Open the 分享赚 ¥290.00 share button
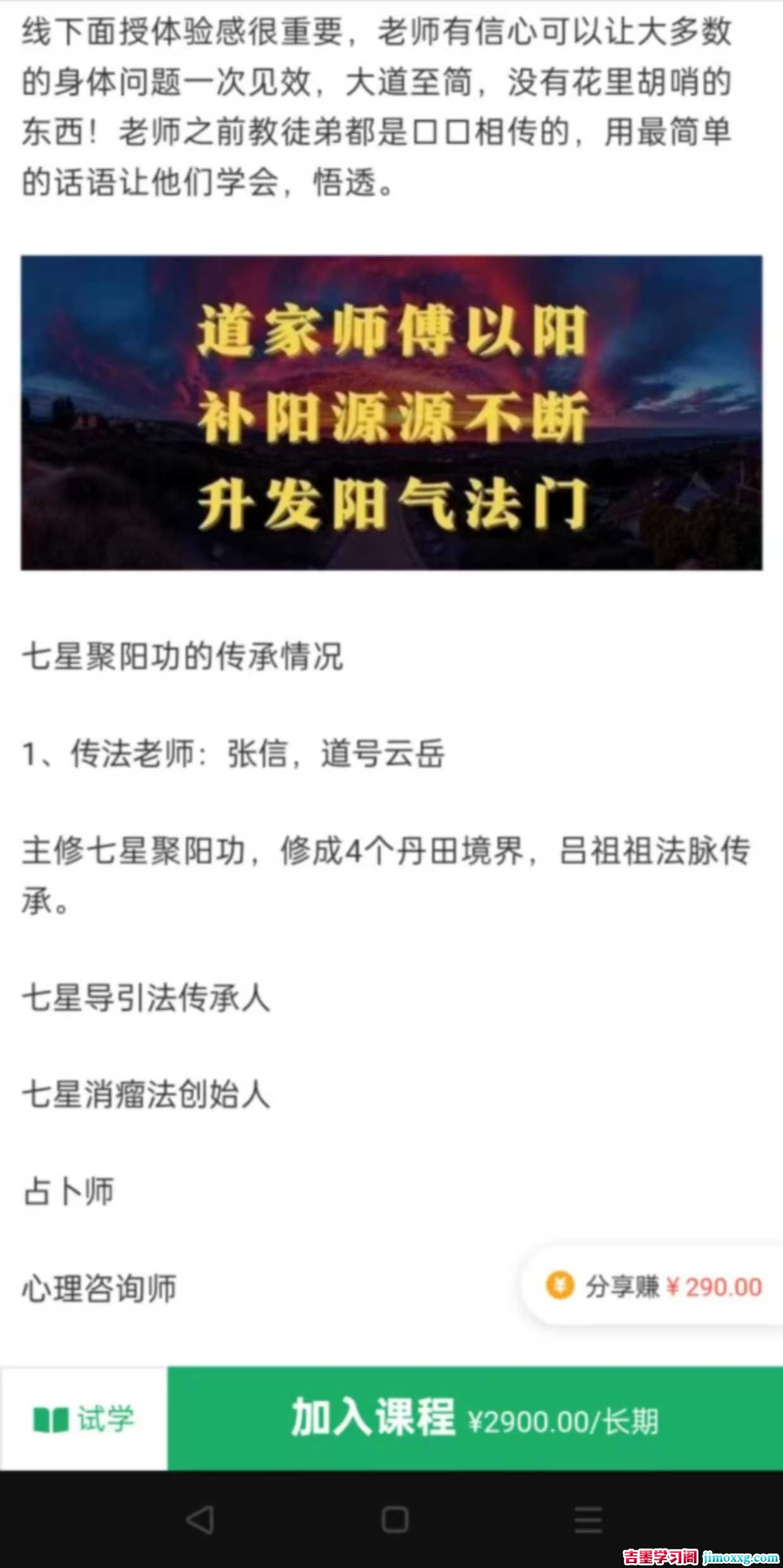The height and width of the screenshot is (1568, 783). tap(654, 1286)
